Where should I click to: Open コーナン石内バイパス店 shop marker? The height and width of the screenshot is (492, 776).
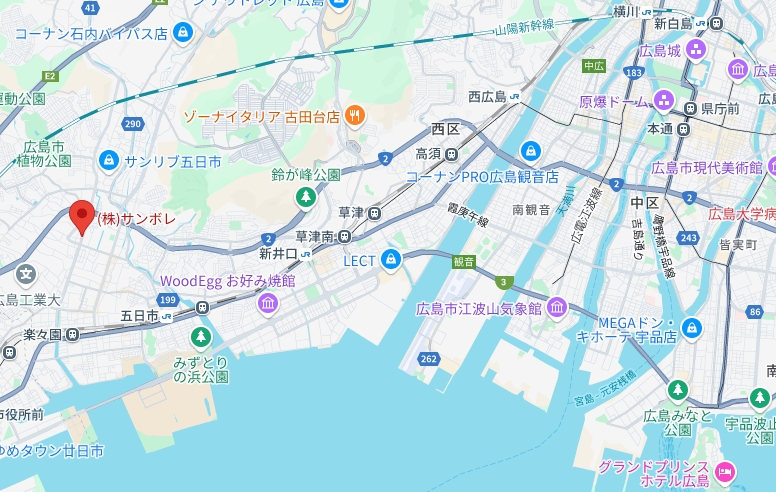click(181, 33)
